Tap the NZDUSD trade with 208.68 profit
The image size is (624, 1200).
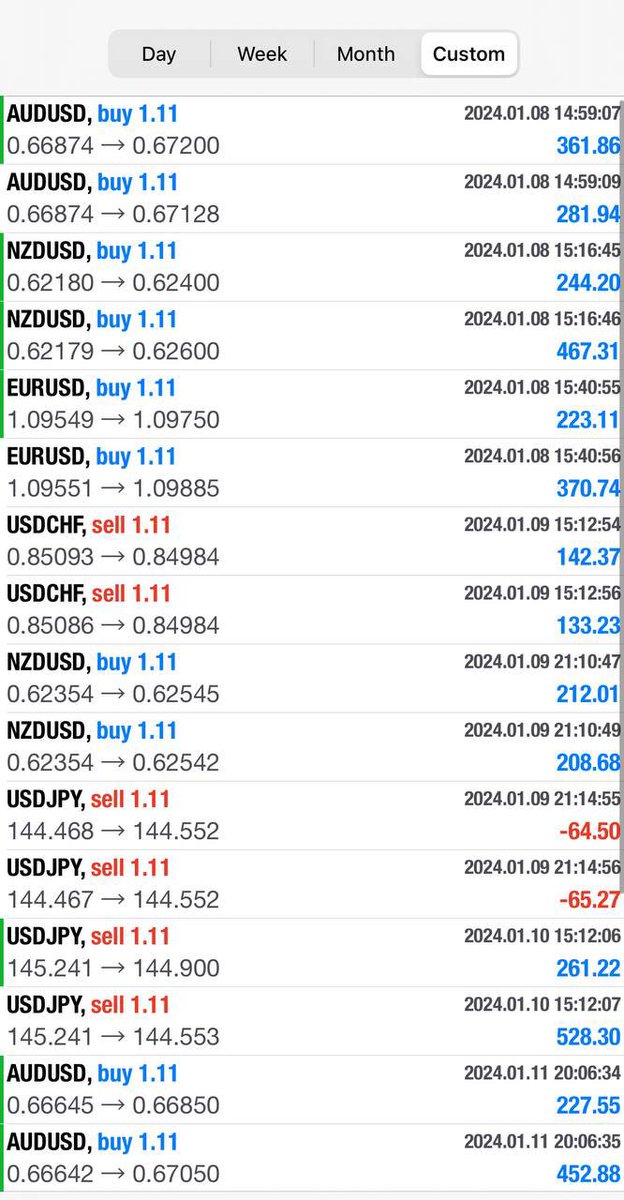coord(312,747)
